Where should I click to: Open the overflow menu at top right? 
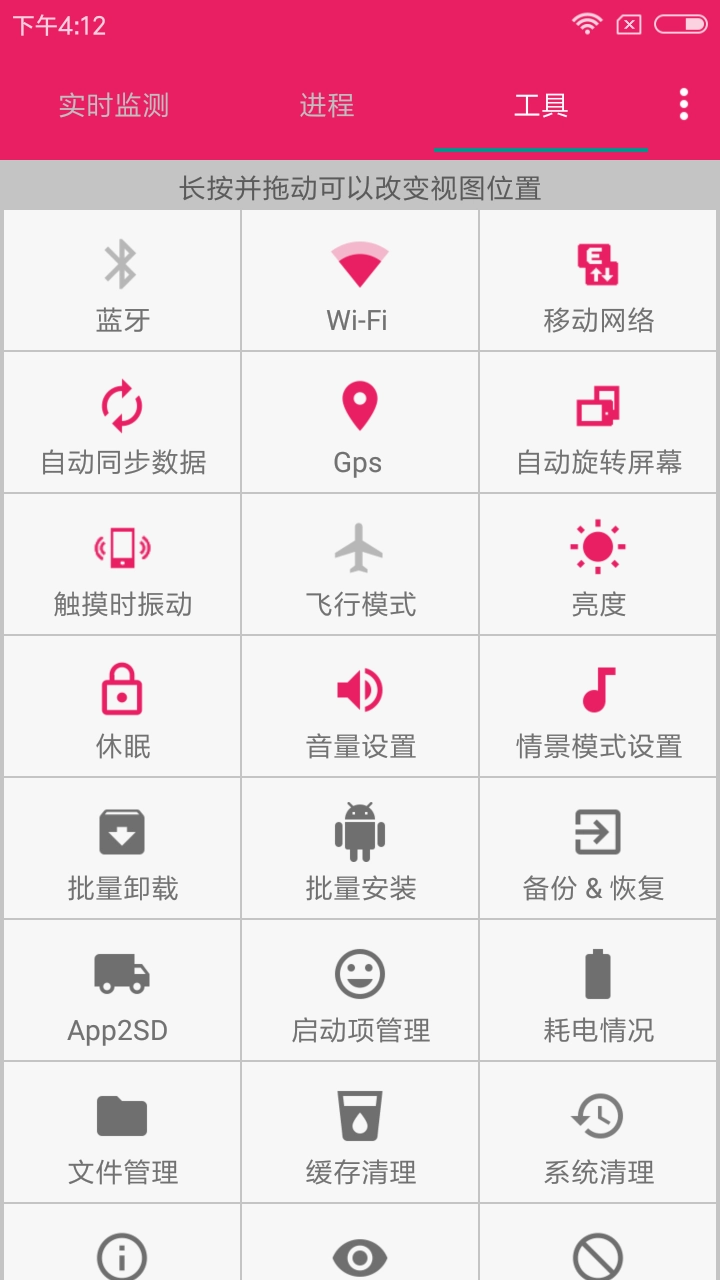pyautogui.click(x=684, y=104)
